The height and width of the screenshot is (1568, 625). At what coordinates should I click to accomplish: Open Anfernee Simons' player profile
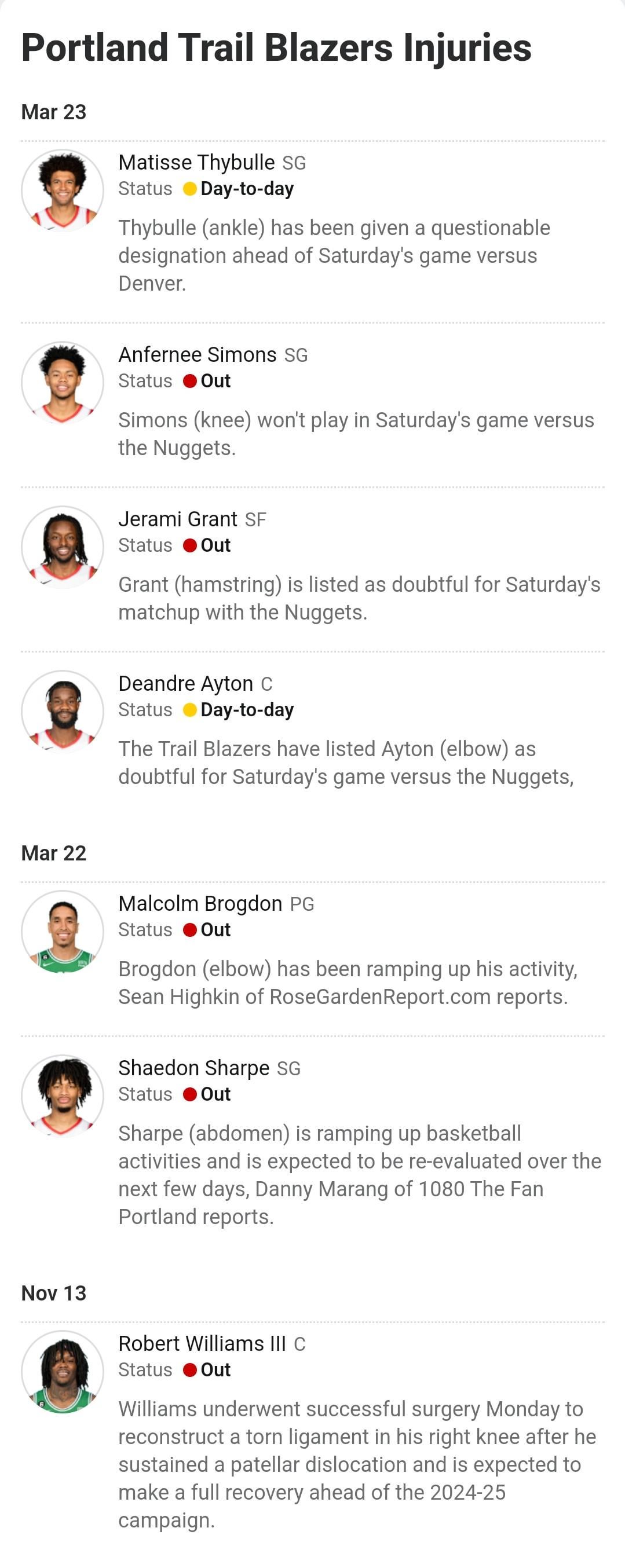198,355
